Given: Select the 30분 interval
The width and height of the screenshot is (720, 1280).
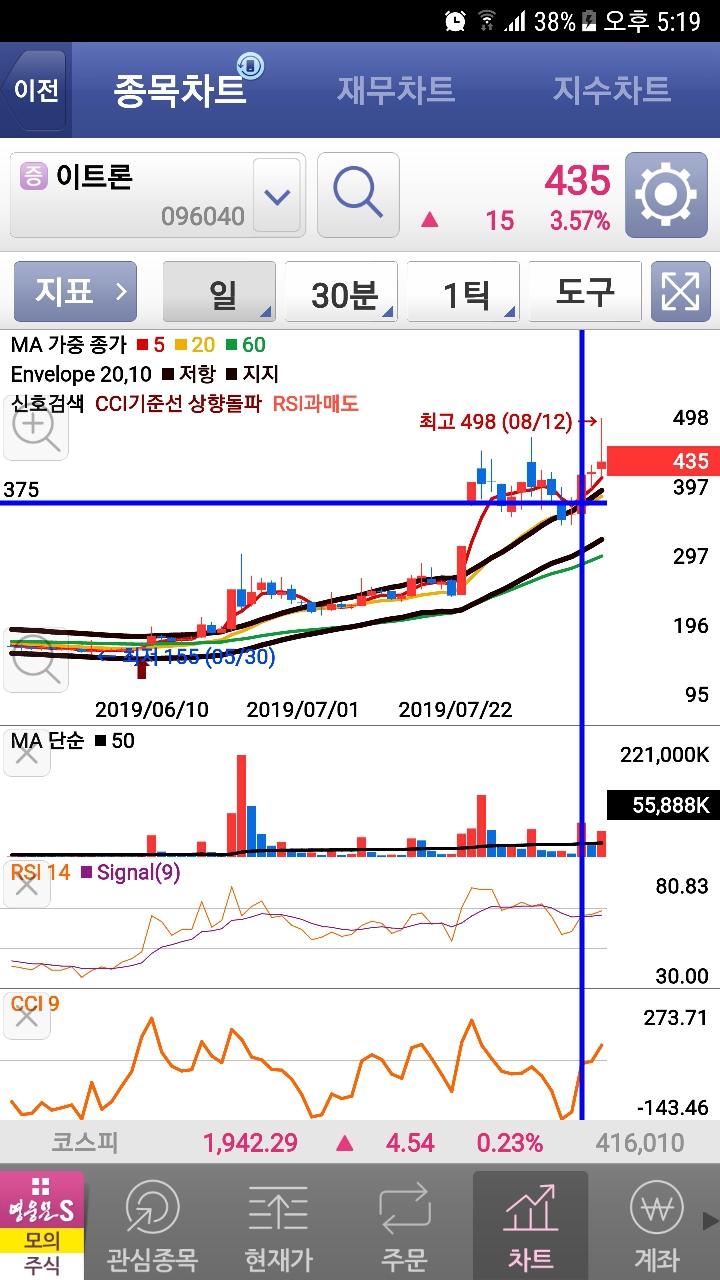Looking at the screenshot, I should (342, 292).
